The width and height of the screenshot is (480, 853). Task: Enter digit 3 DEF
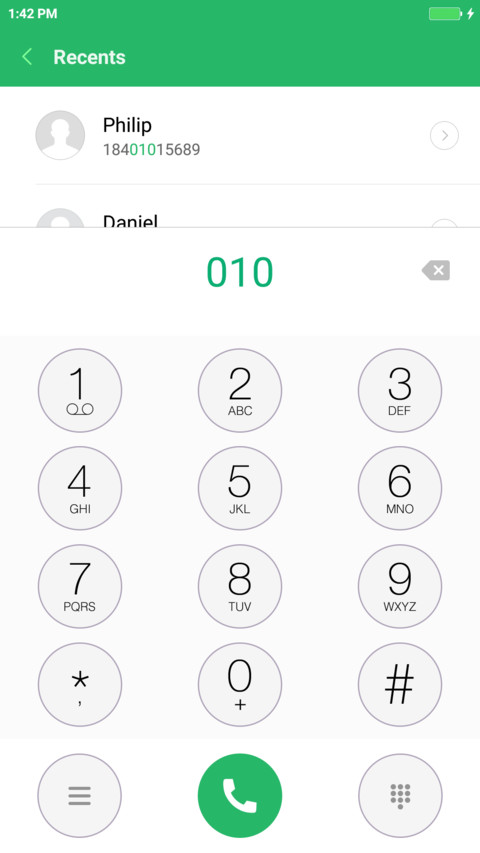click(x=400, y=391)
